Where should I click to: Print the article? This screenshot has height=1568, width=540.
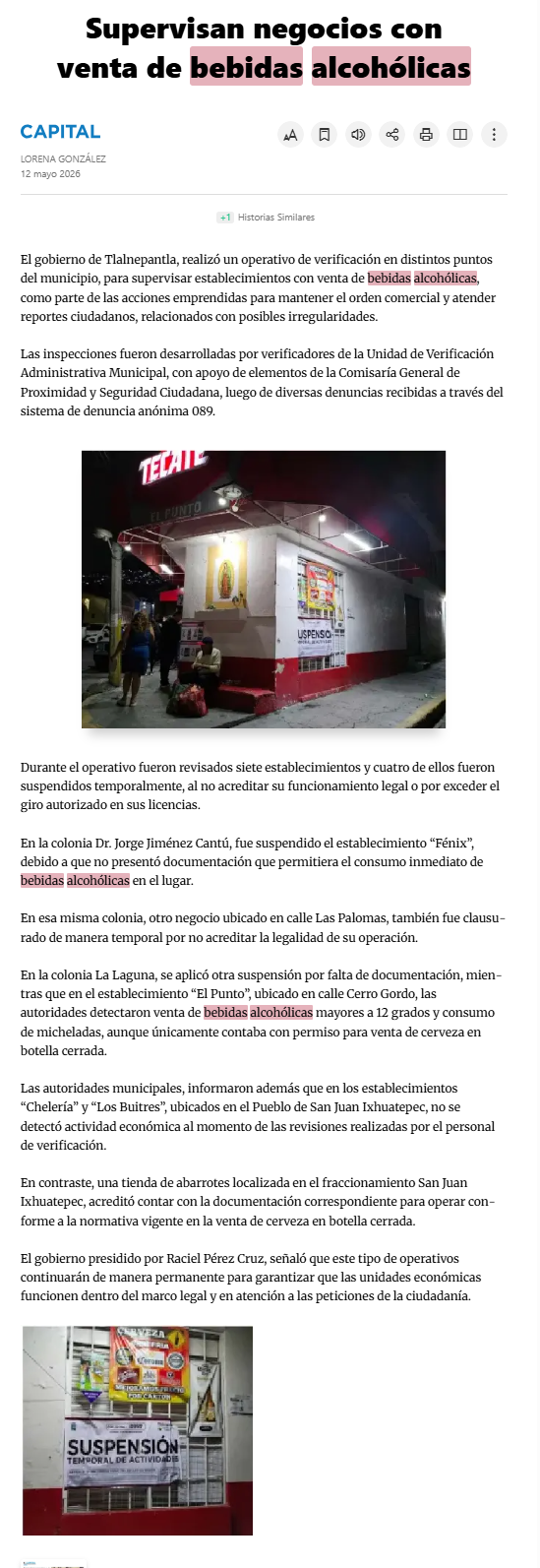click(x=426, y=135)
